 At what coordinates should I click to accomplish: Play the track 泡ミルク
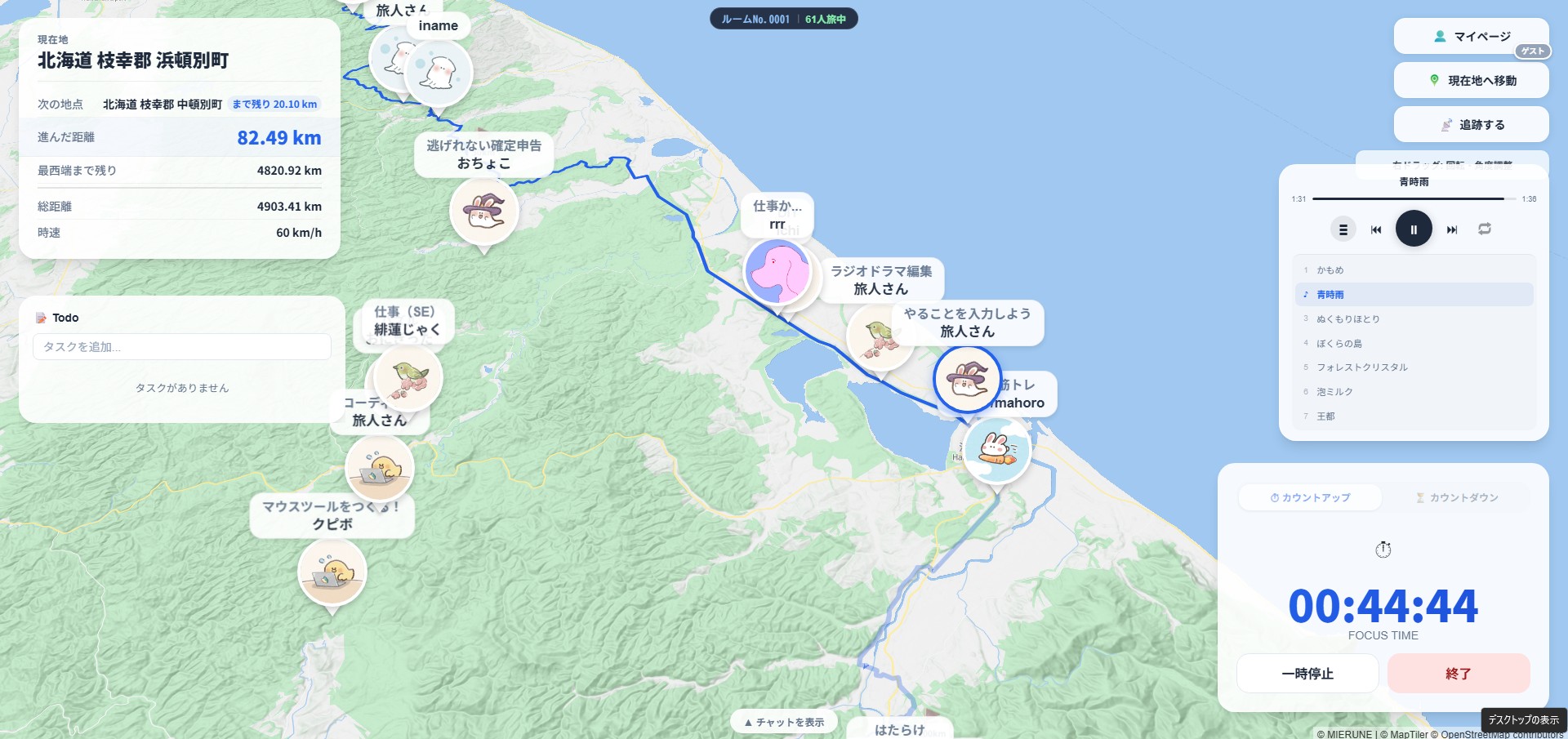[x=1334, y=392]
